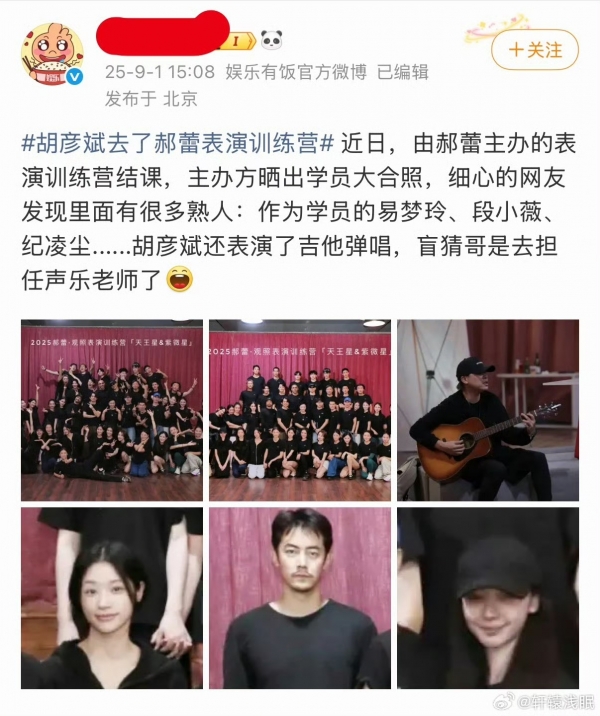Open the poster's profile avatar
Viewport: 600px width, 716px height.
[50, 57]
